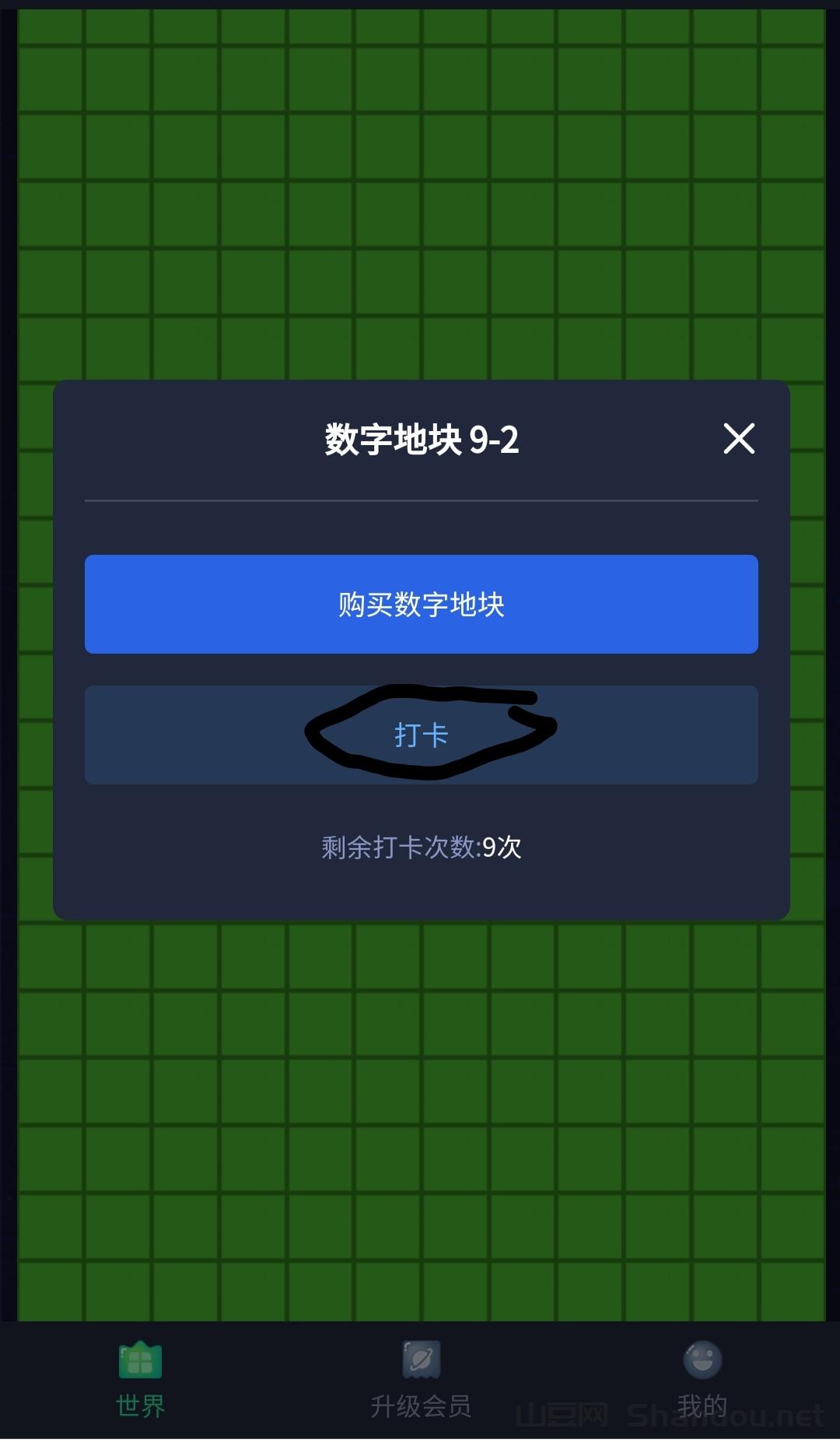Viewport: 840px width, 1442px height.
Task: Close the 数字地块 9-2 dialog
Action: 739,439
